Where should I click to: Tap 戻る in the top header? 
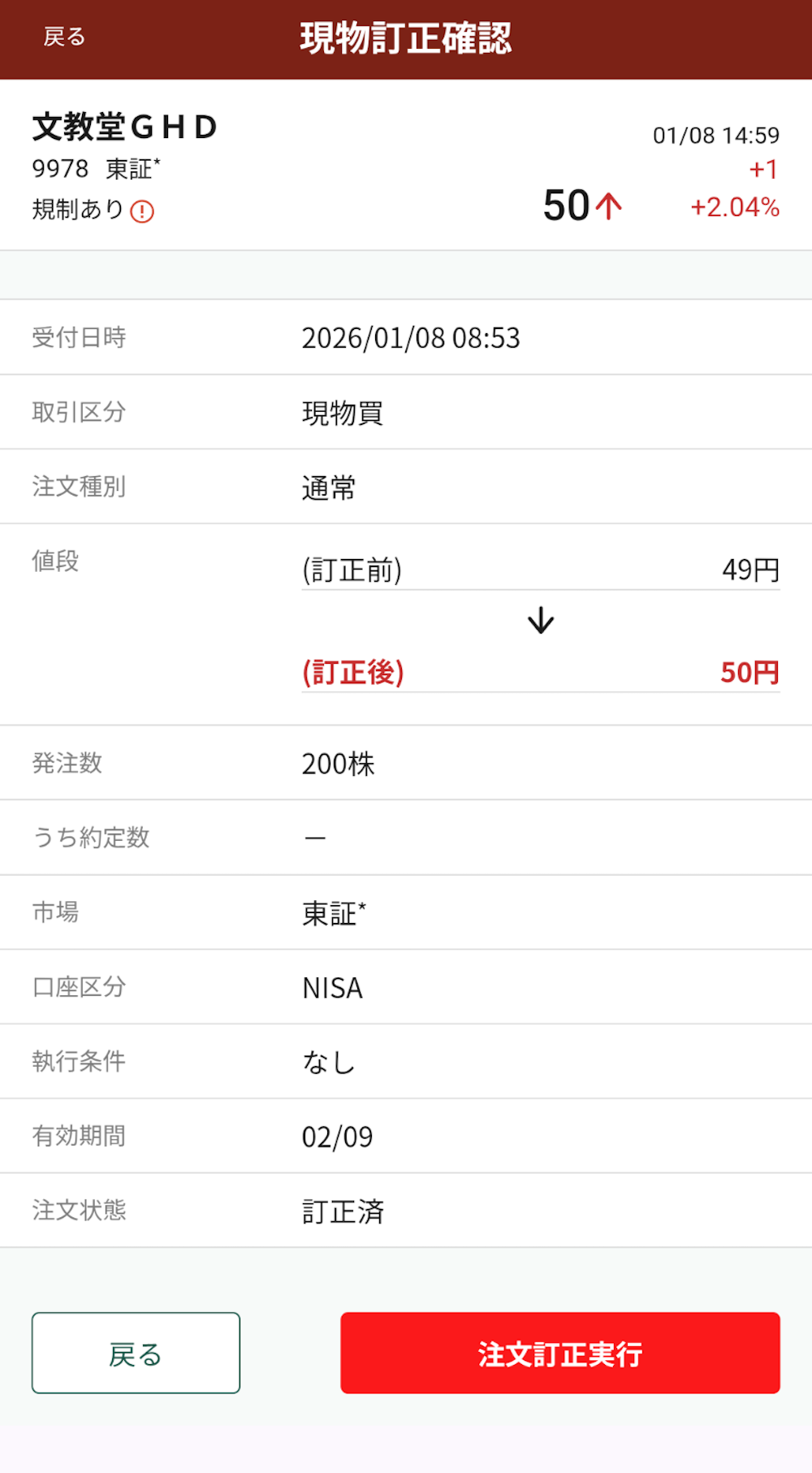(64, 37)
